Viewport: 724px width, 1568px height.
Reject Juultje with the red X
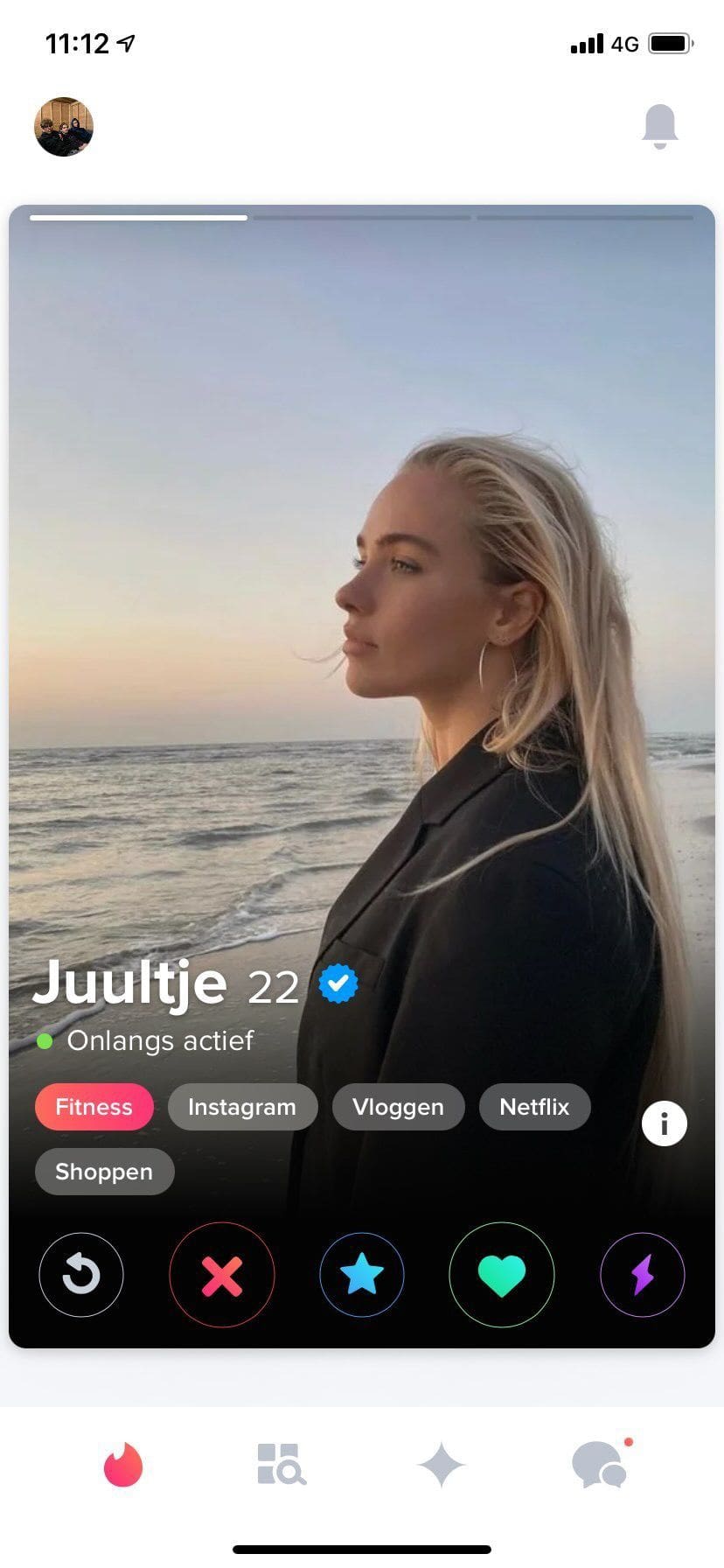click(x=222, y=1274)
